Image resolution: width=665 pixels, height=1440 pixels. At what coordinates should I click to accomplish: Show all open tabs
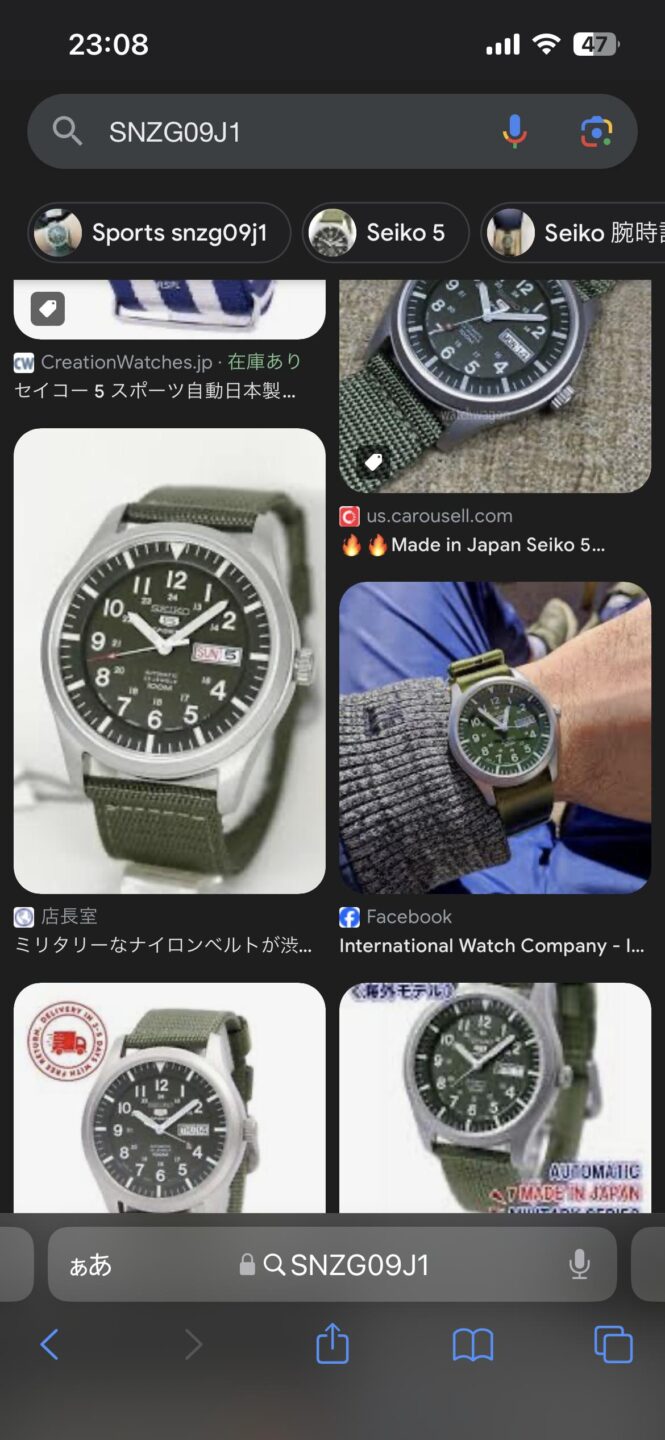tap(613, 1344)
